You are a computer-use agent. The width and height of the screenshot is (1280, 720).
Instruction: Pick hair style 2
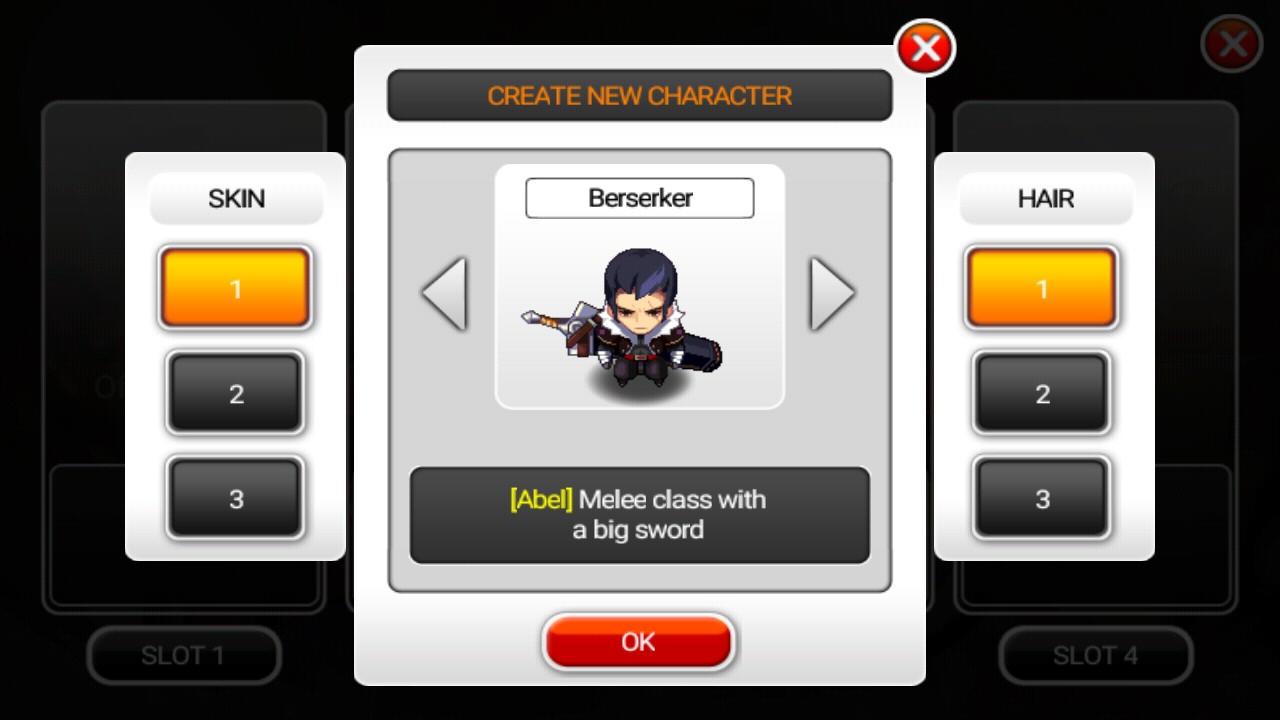coord(1041,393)
